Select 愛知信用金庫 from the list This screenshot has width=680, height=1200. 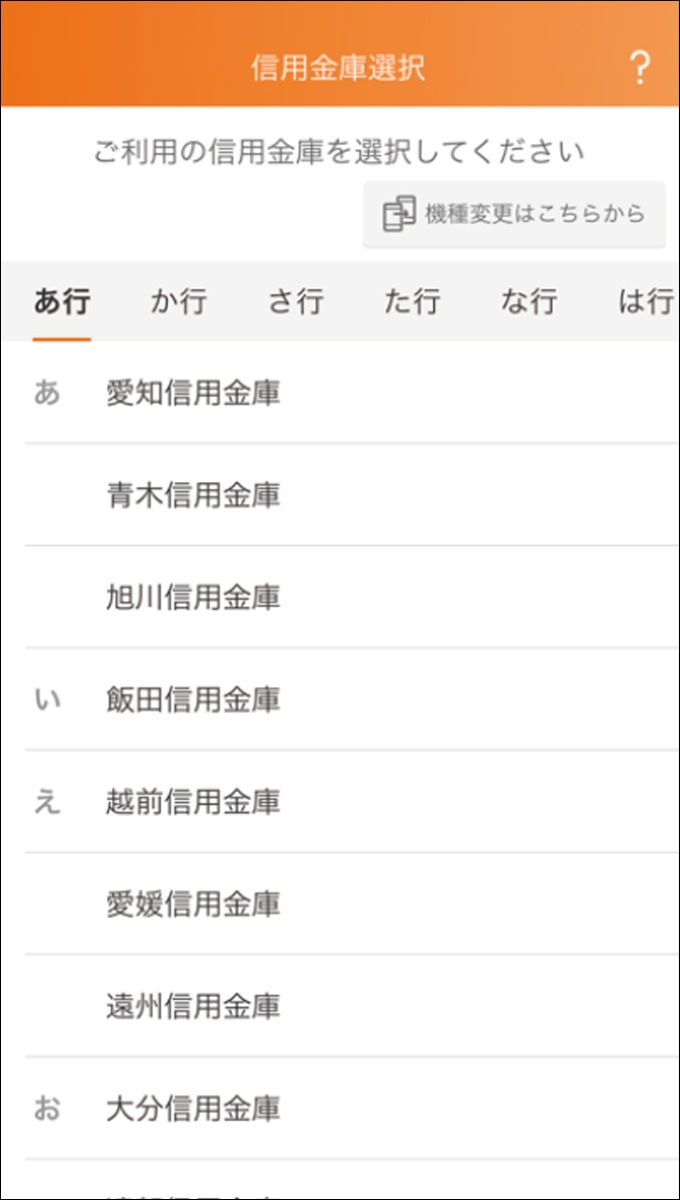point(193,393)
